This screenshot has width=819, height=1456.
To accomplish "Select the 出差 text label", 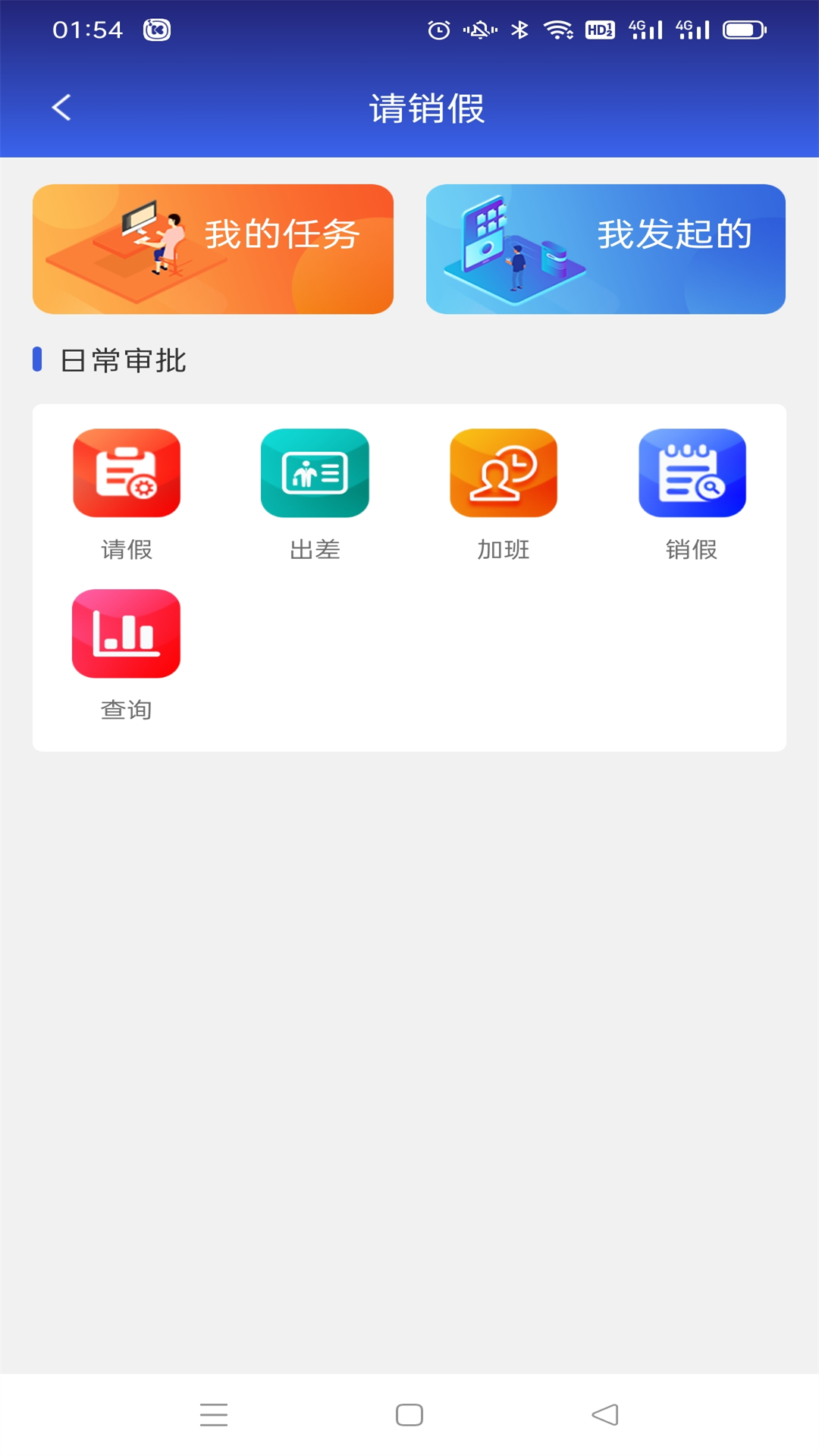I will [315, 550].
